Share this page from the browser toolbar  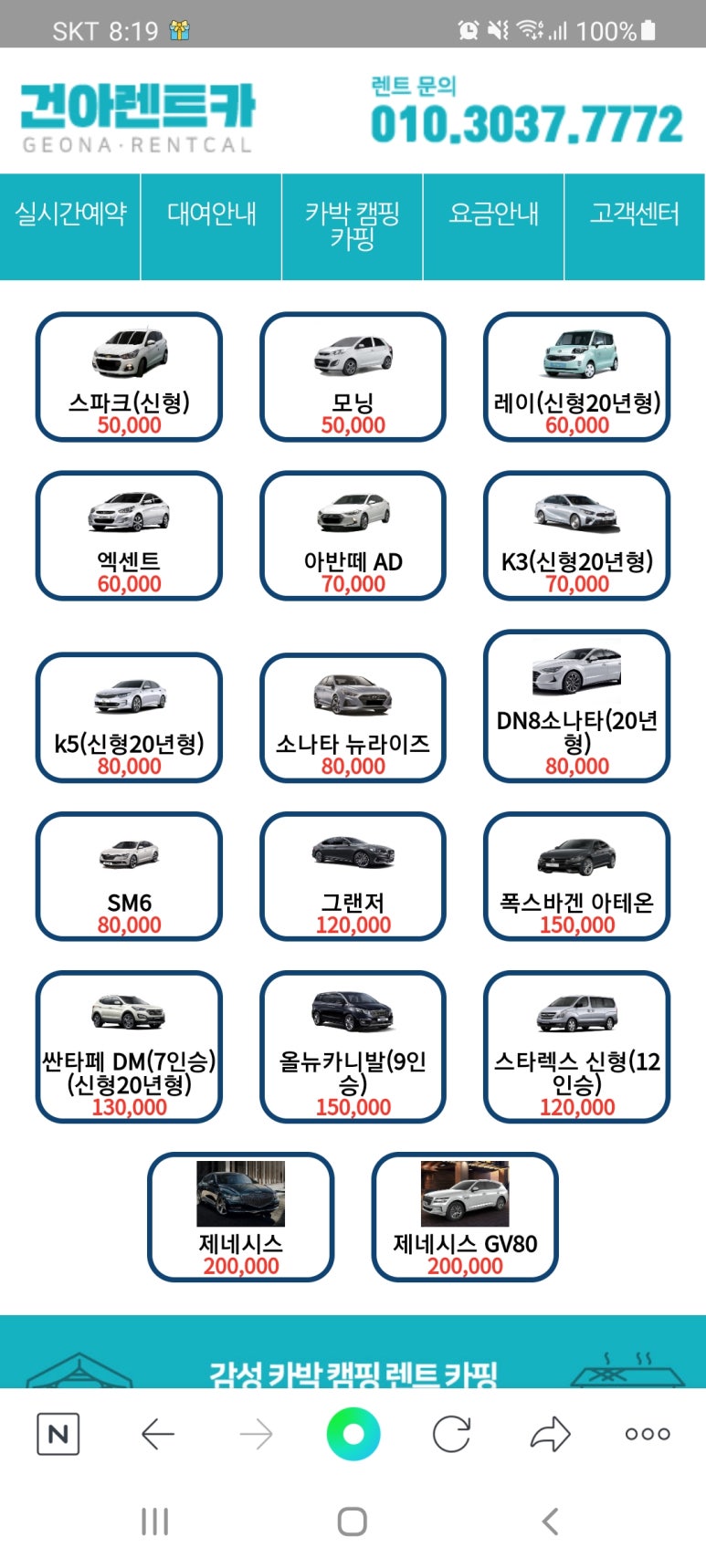(x=550, y=1434)
